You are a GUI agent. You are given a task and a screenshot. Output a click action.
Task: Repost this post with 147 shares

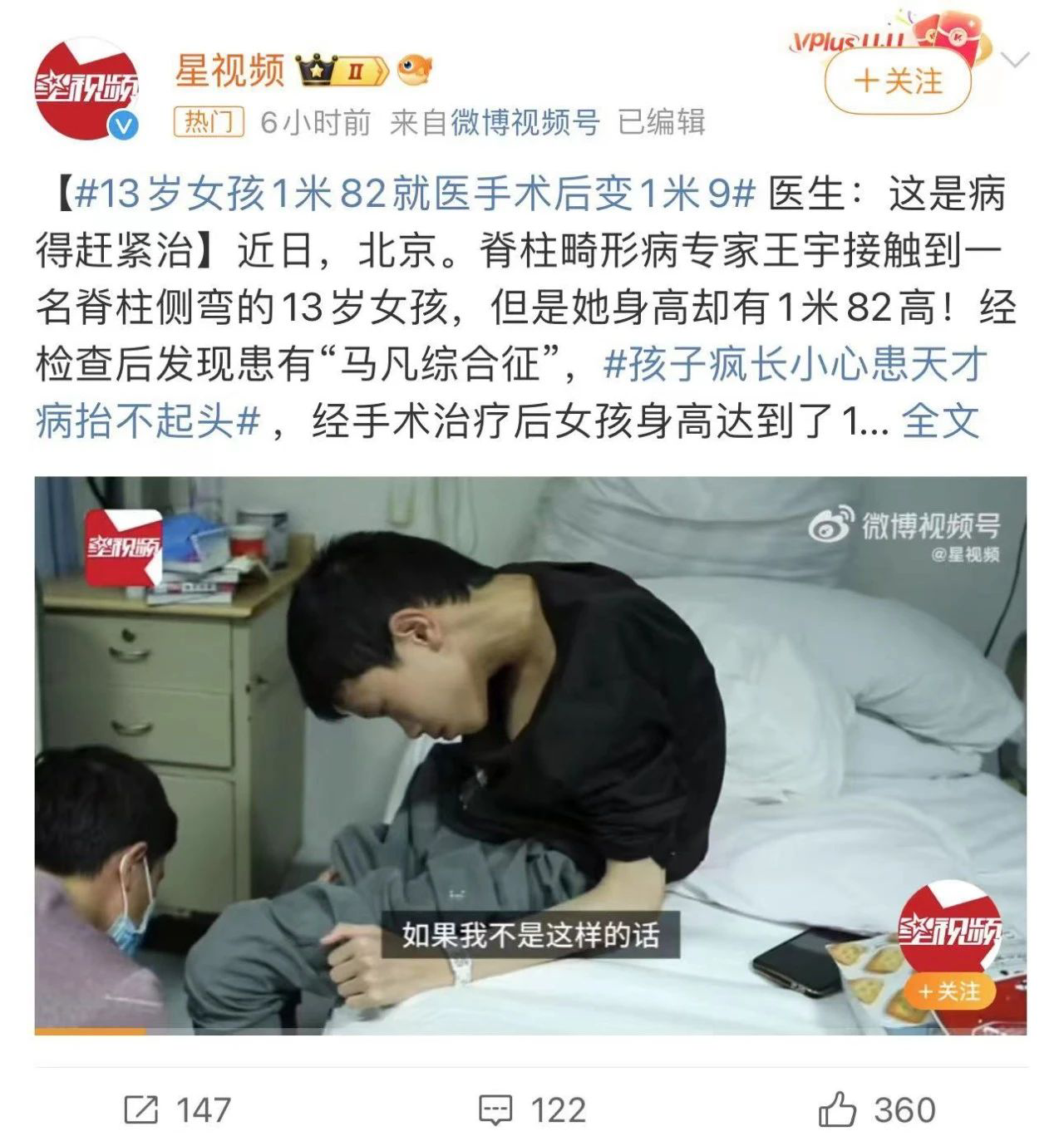tap(176, 1109)
